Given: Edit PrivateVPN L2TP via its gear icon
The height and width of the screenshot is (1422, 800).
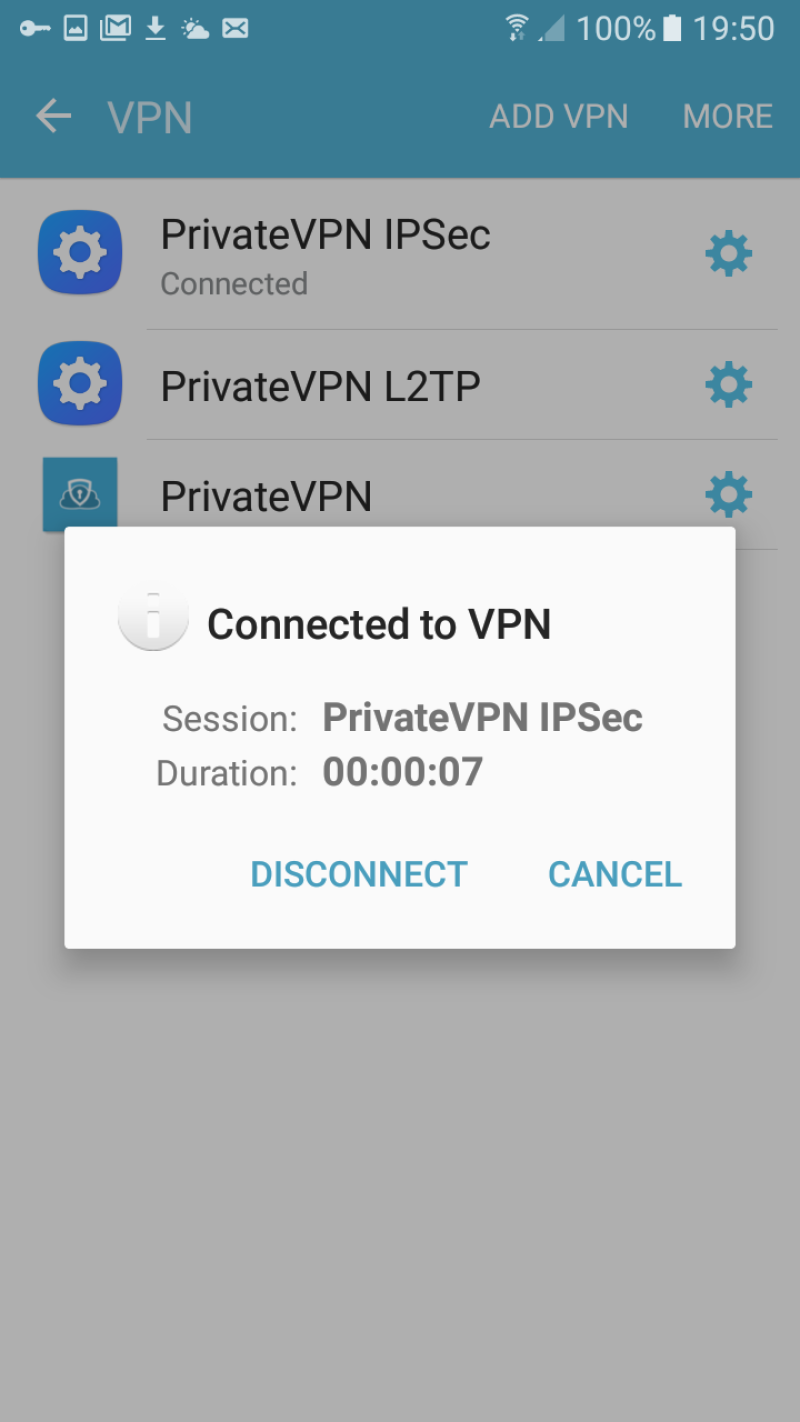Looking at the screenshot, I should (728, 385).
